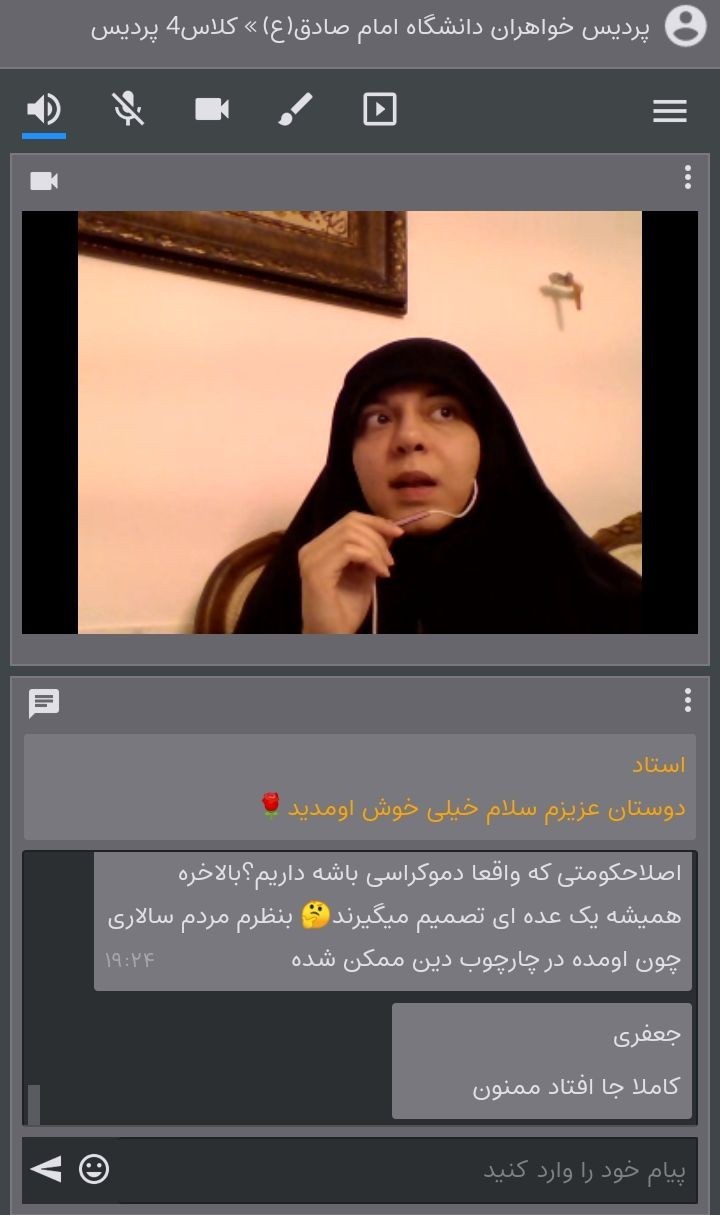Open video panel options menu
720x1215 pixels.
tap(687, 178)
